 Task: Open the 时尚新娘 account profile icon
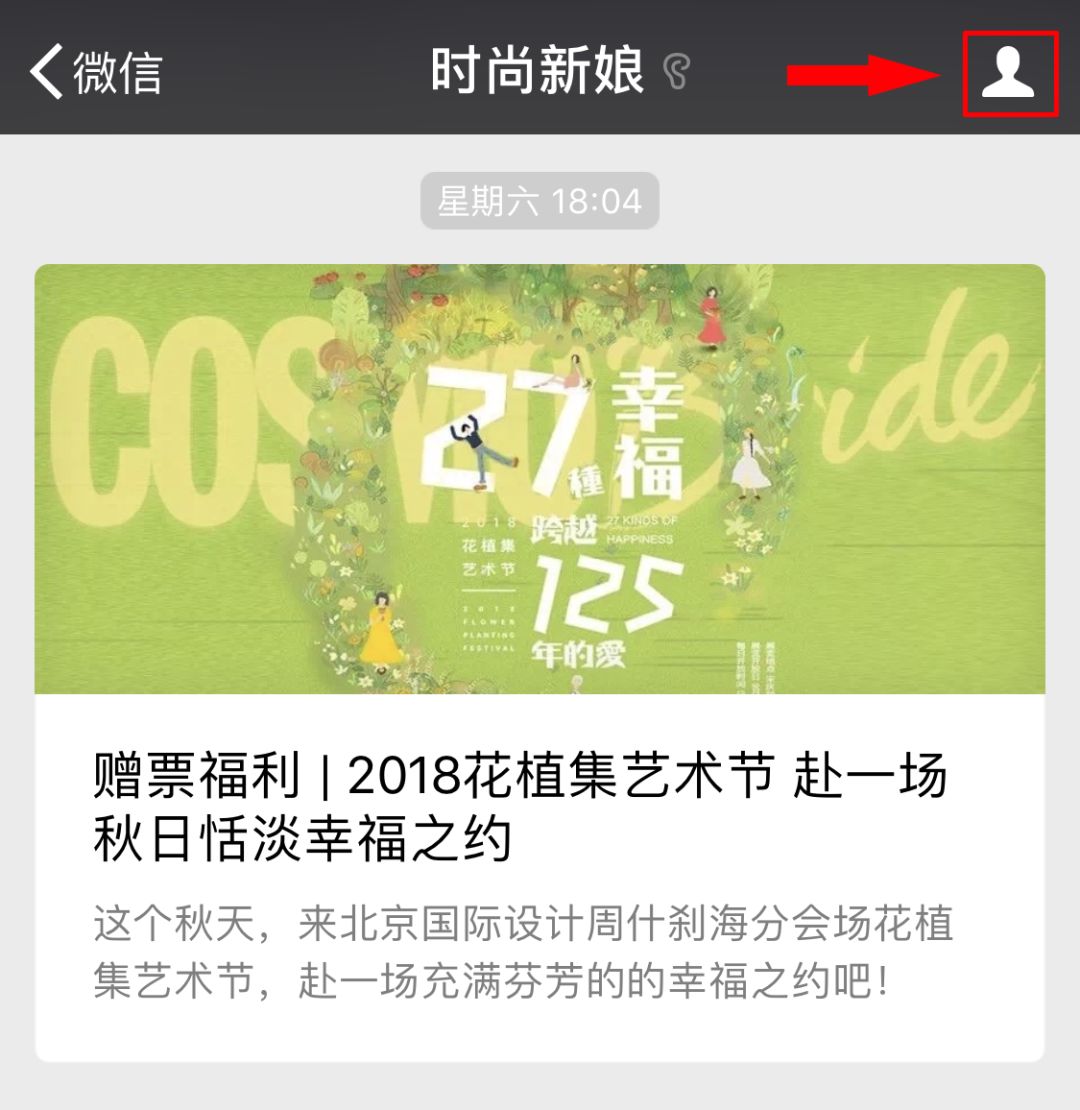point(1008,74)
